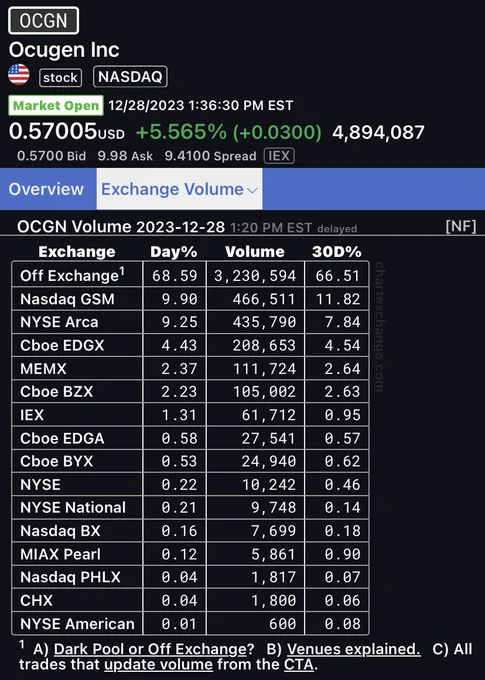Open the Venues explained link

(x=354, y=649)
